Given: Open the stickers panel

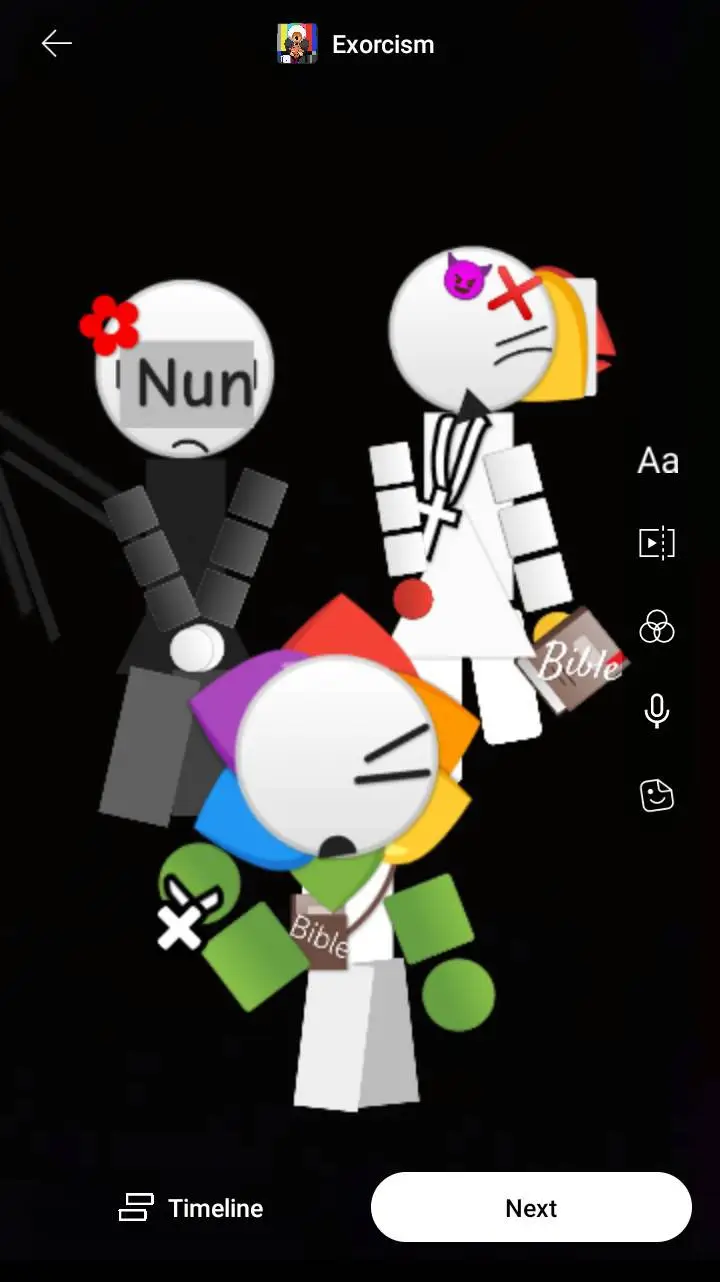Looking at the screenshot, I should click(x=657, y=795).
